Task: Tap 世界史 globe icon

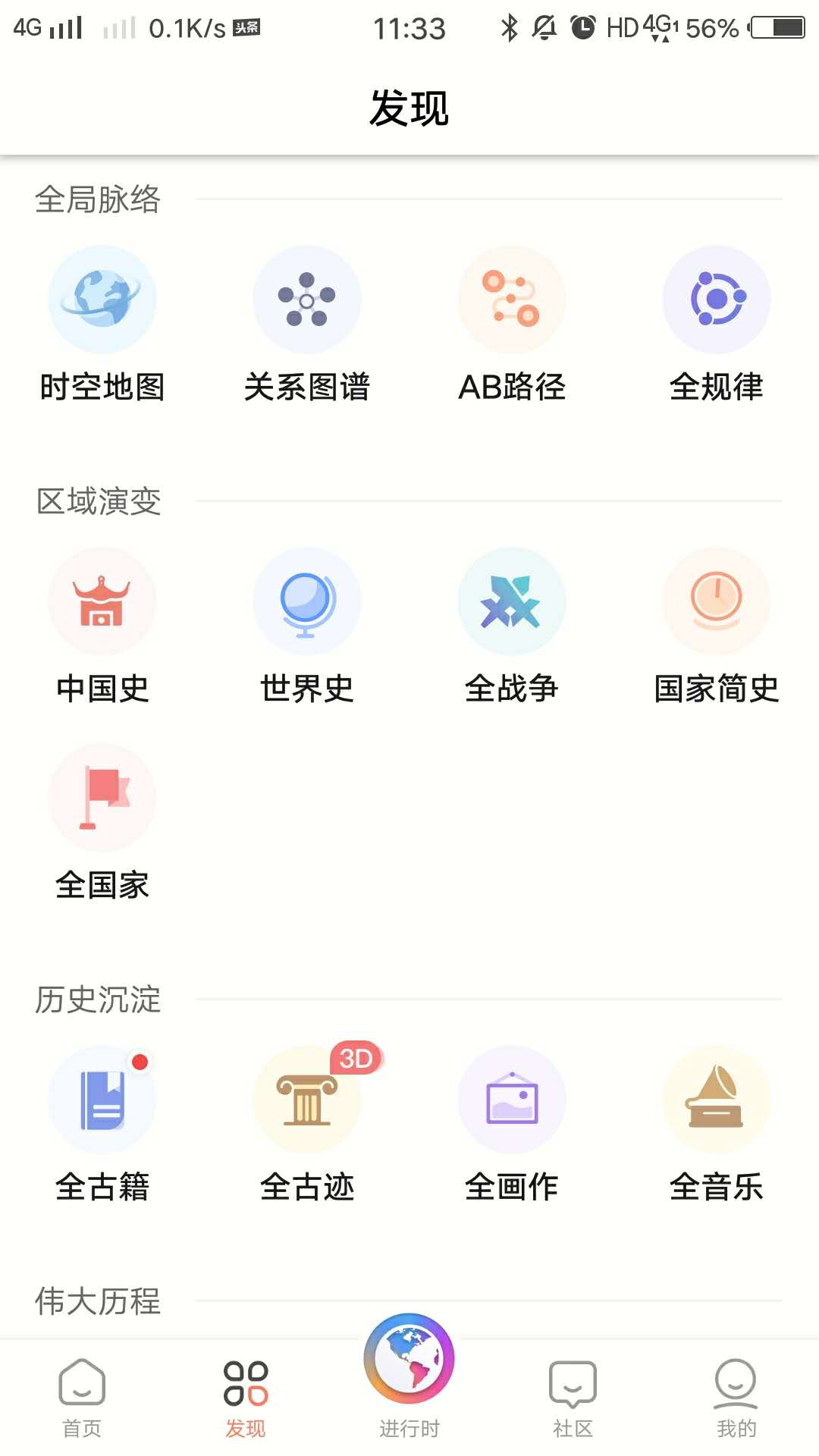Action: coord(307,601)
